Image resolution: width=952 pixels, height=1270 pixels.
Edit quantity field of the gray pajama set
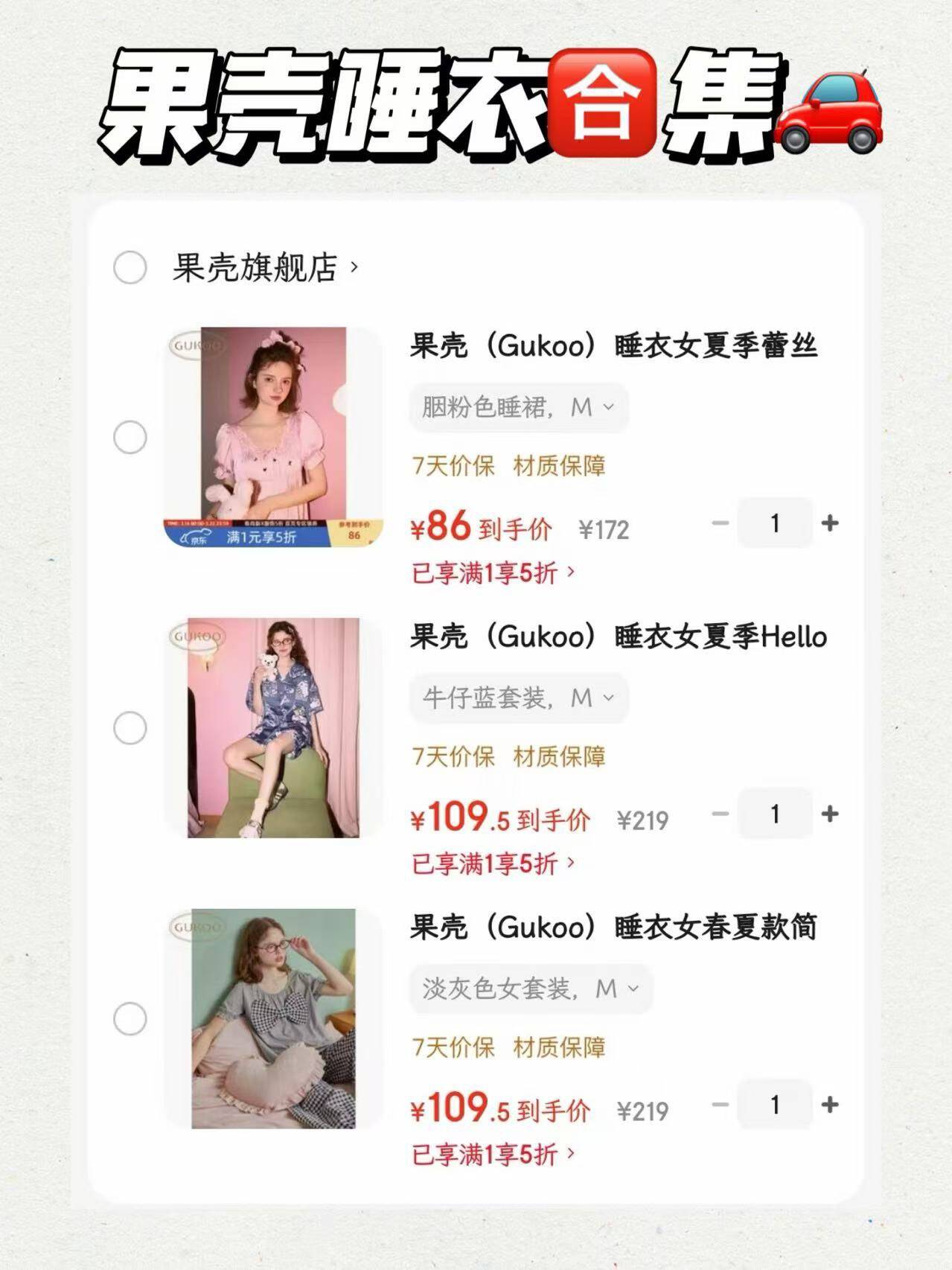774,1106
